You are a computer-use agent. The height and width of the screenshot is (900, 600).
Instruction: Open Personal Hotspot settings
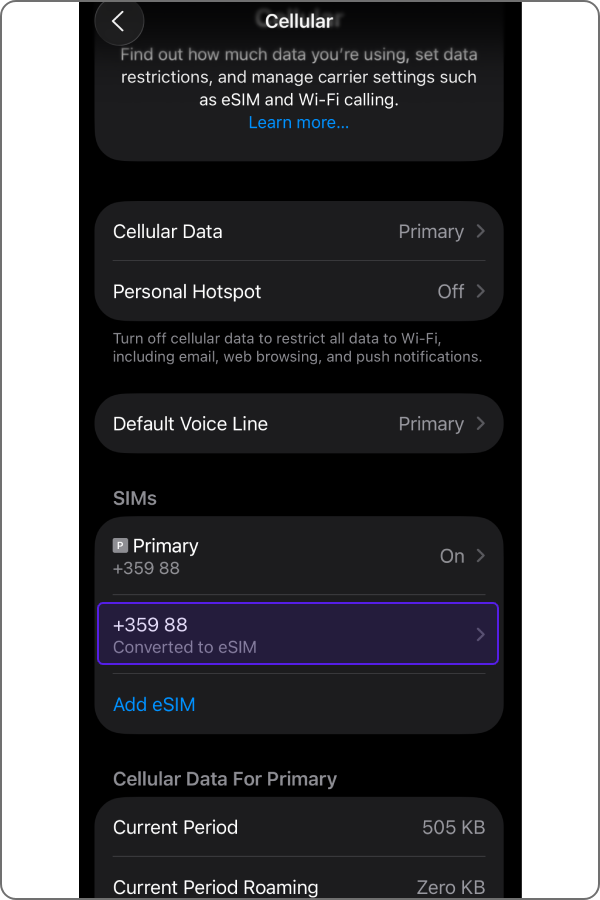tap(298, 292)
